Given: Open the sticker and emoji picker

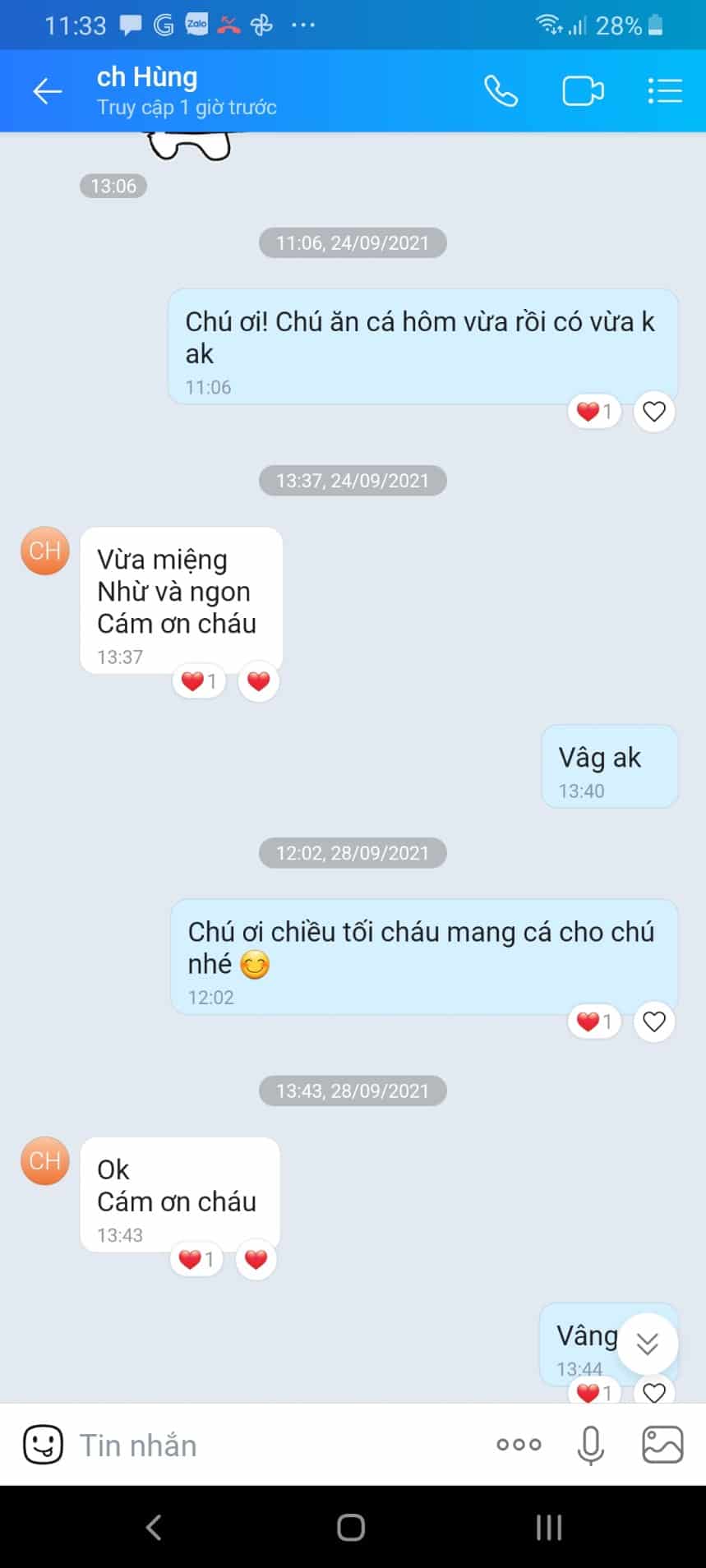Looking at the screenshot, I should pos(43,1445).
